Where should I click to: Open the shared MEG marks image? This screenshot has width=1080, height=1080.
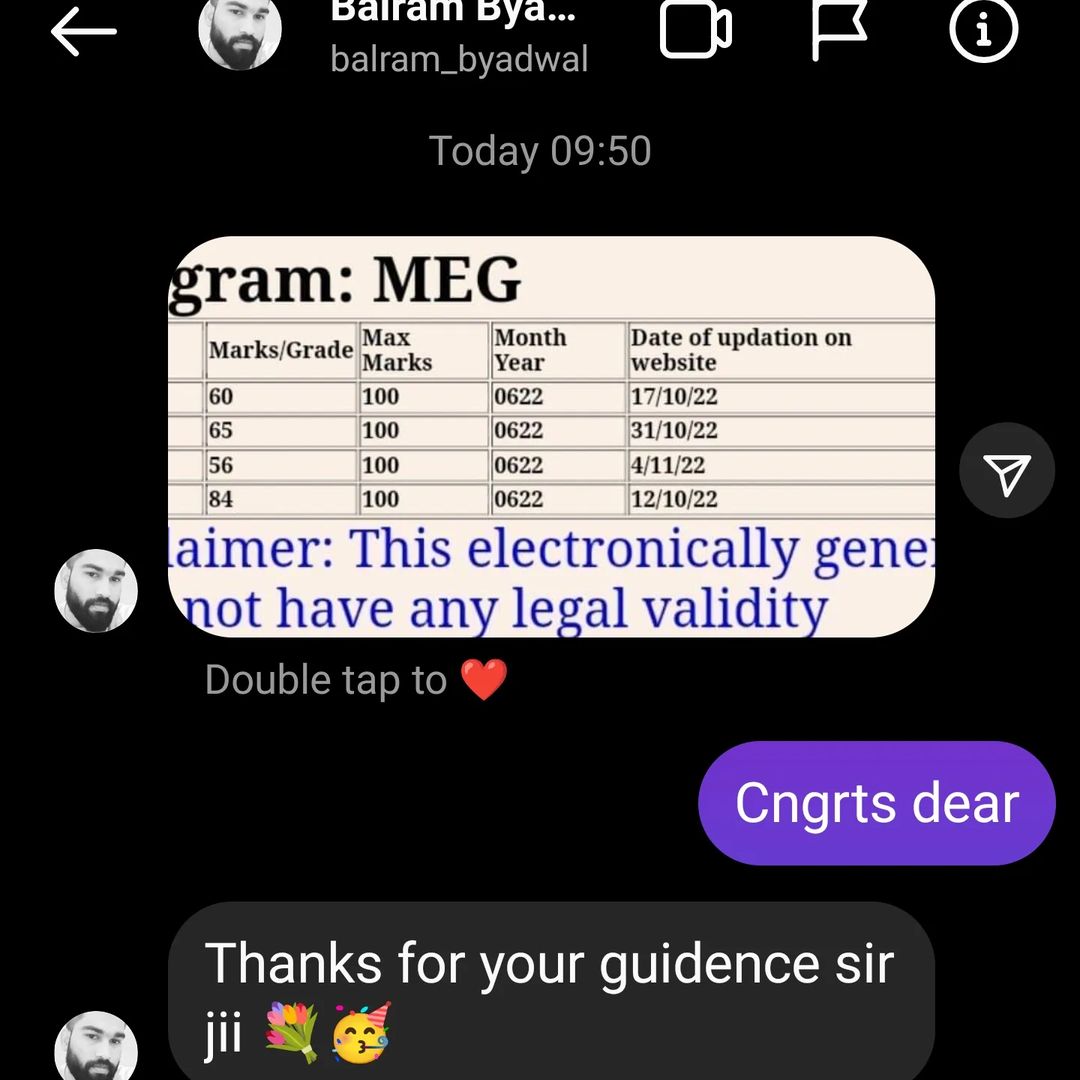tap(551, 436)
